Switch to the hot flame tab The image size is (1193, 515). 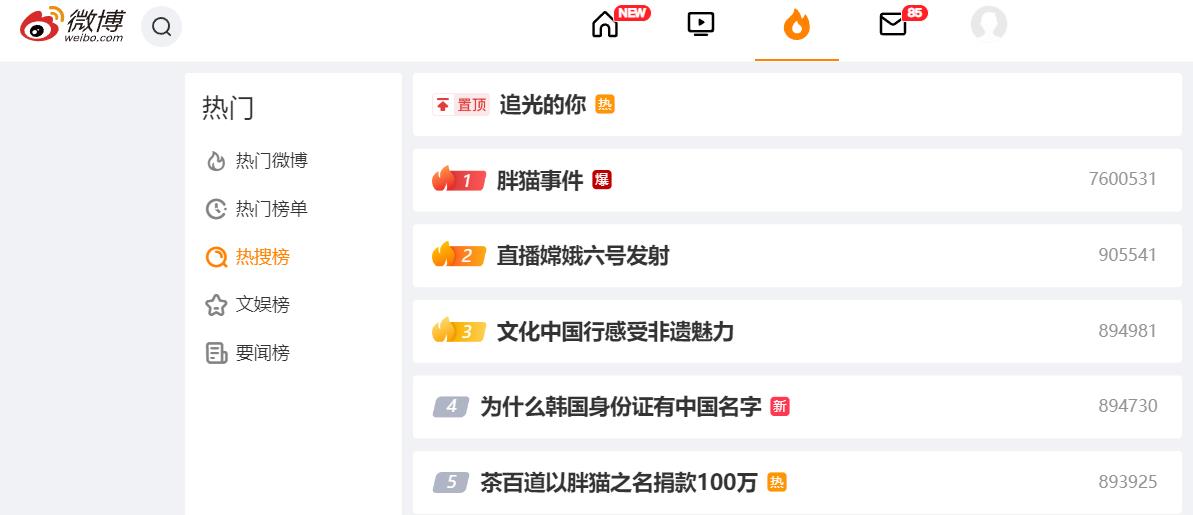tap(796, 25)
